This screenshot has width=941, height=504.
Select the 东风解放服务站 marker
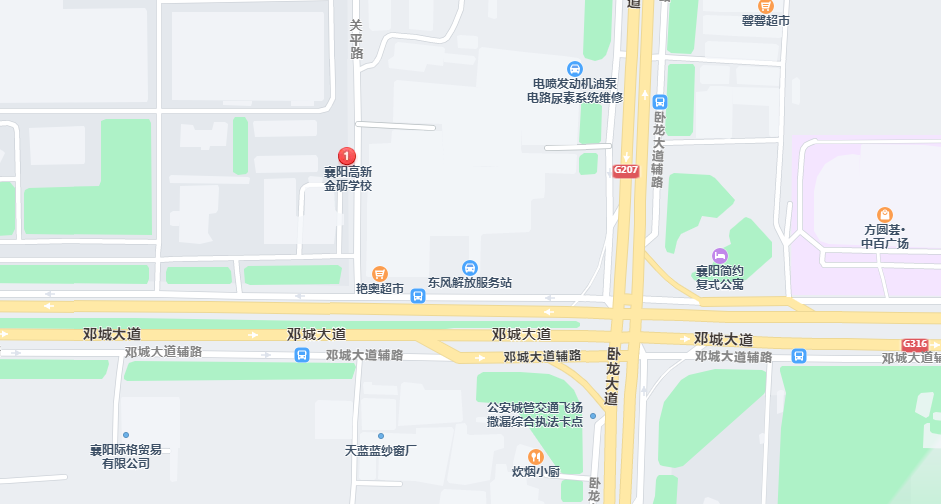tap(470, 267)
